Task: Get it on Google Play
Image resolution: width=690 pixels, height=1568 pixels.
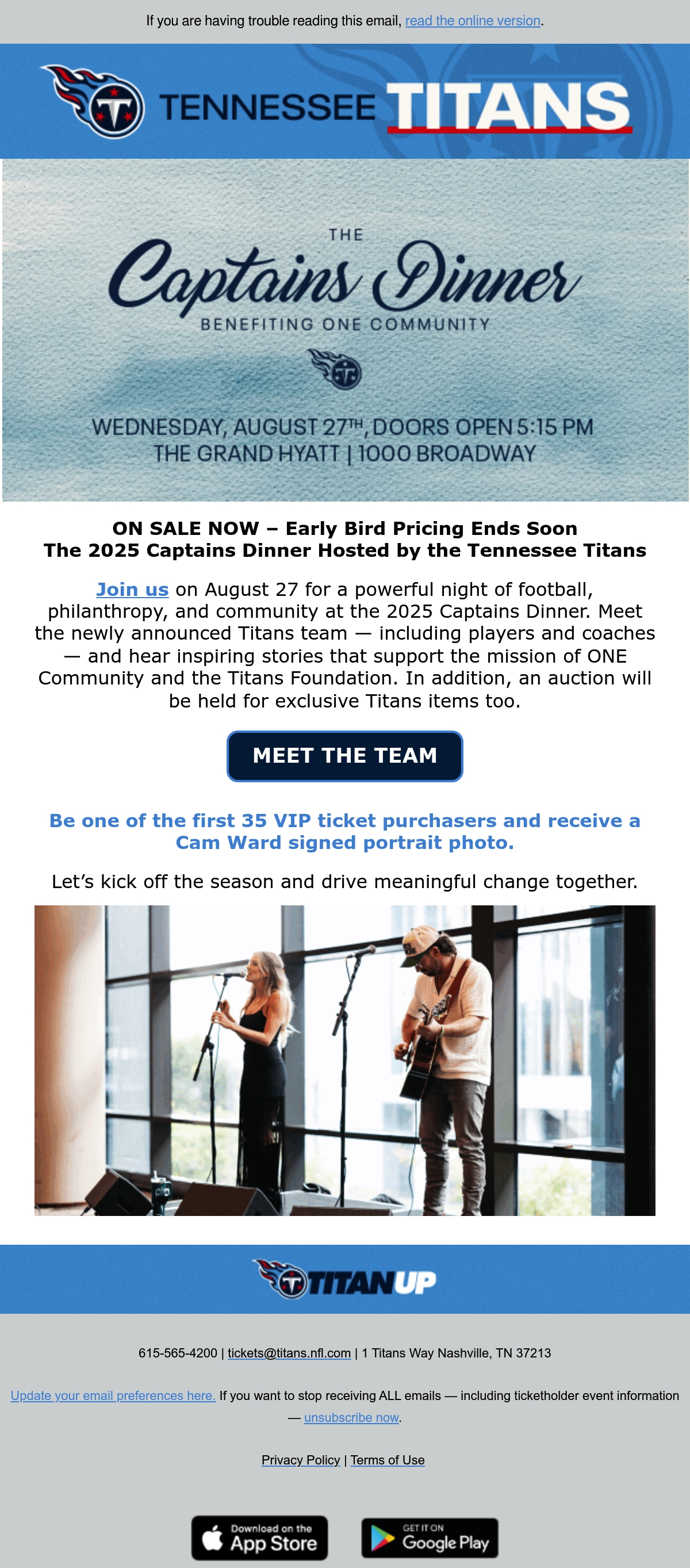Action: click(x=430, y=1538)
